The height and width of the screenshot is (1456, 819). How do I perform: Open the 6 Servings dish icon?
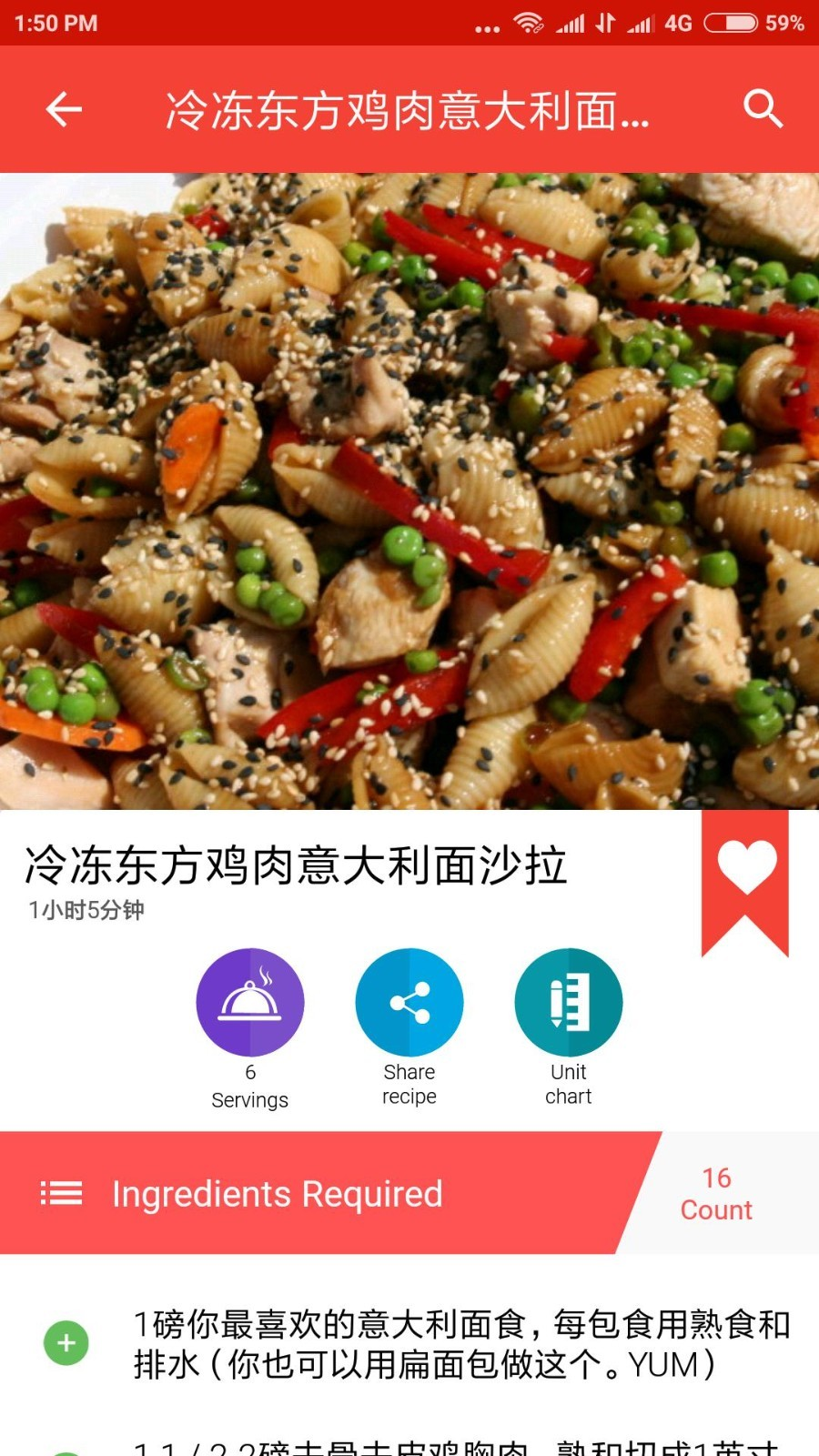[249, 1001]
